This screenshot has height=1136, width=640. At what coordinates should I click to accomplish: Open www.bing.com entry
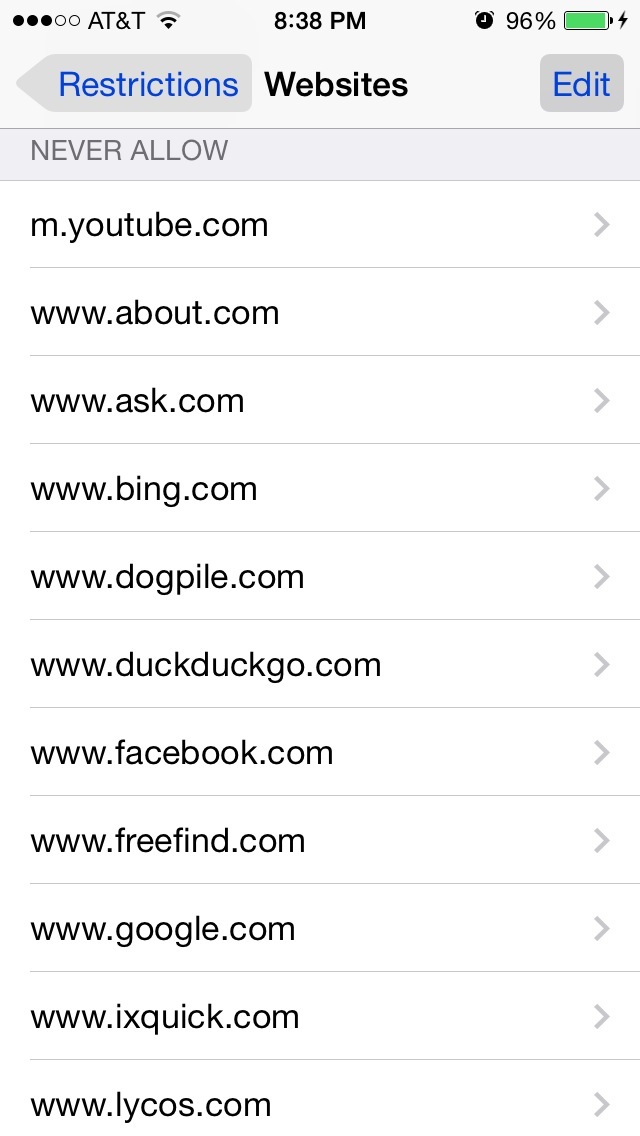(x=320, y=488)
